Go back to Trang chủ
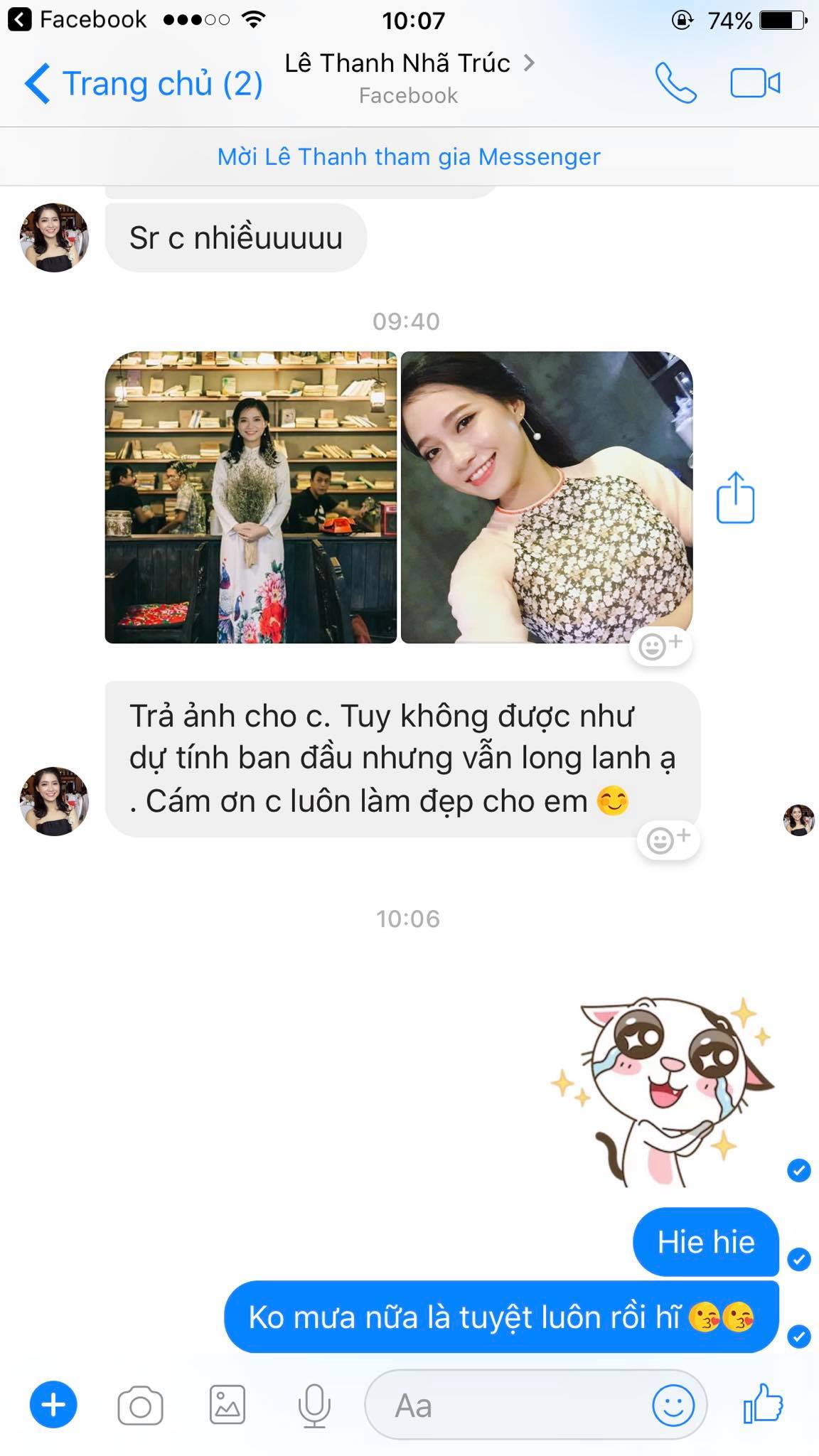819x1456 pixels. [x=144, y=84]
